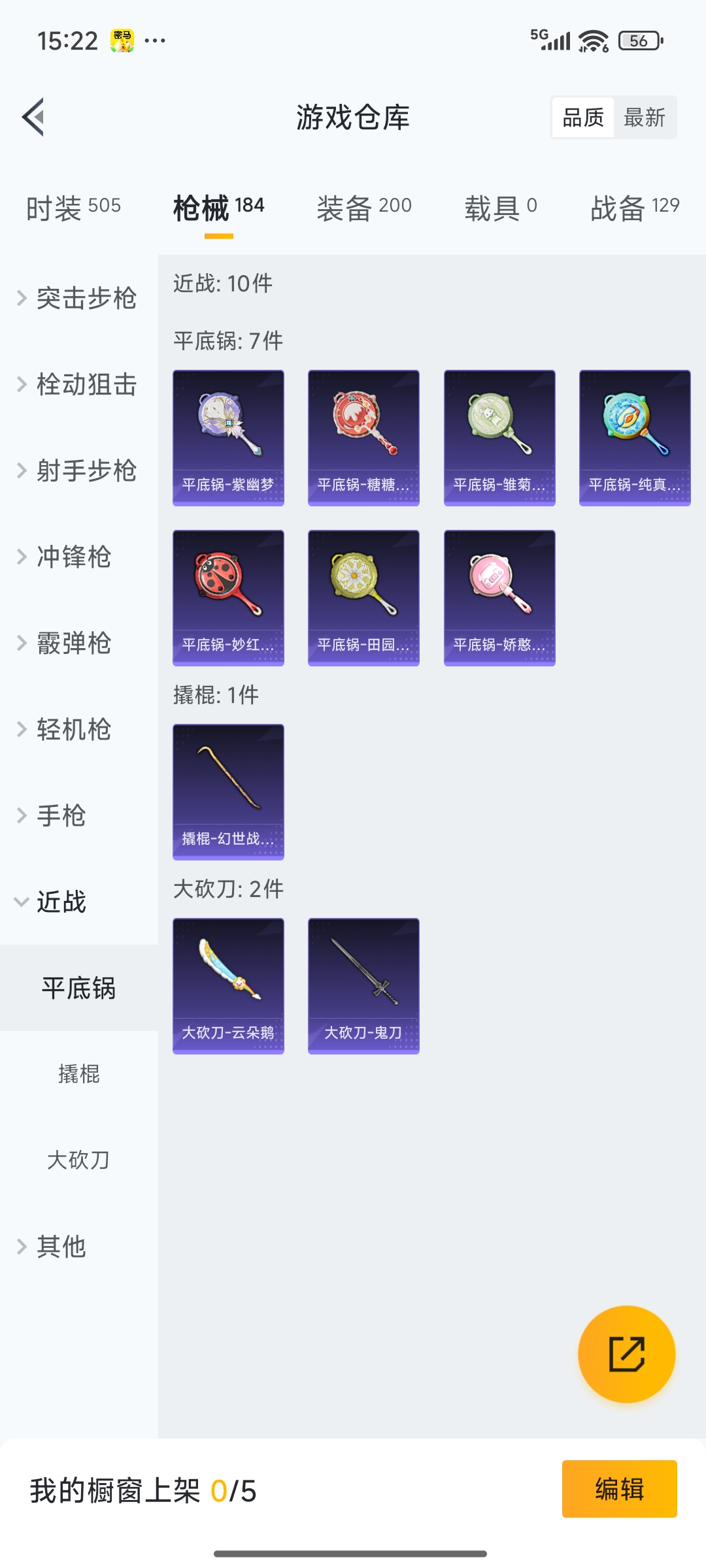Enable 品质 sorting mode
The height and width of the screenshot is (1568, 706).
tap(582, 118)
